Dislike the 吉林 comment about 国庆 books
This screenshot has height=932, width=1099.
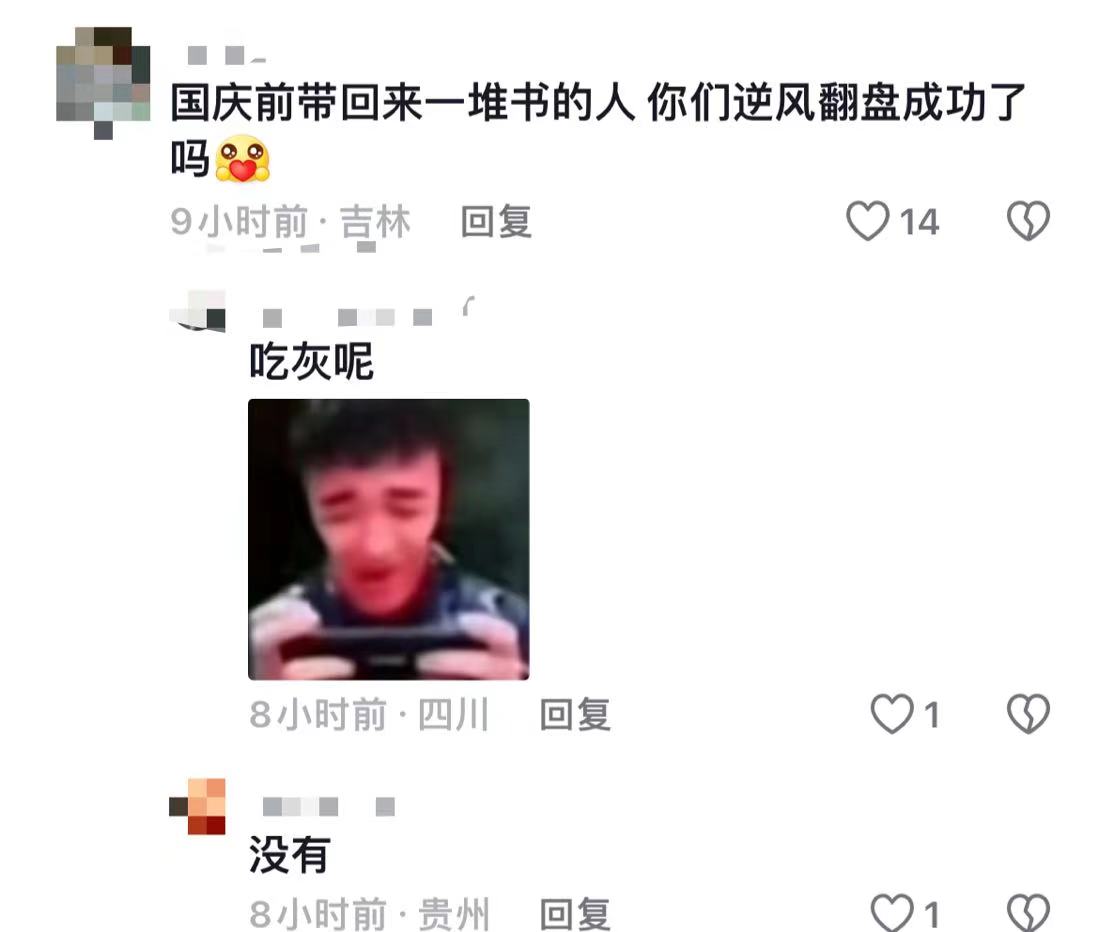[1027, 221]
